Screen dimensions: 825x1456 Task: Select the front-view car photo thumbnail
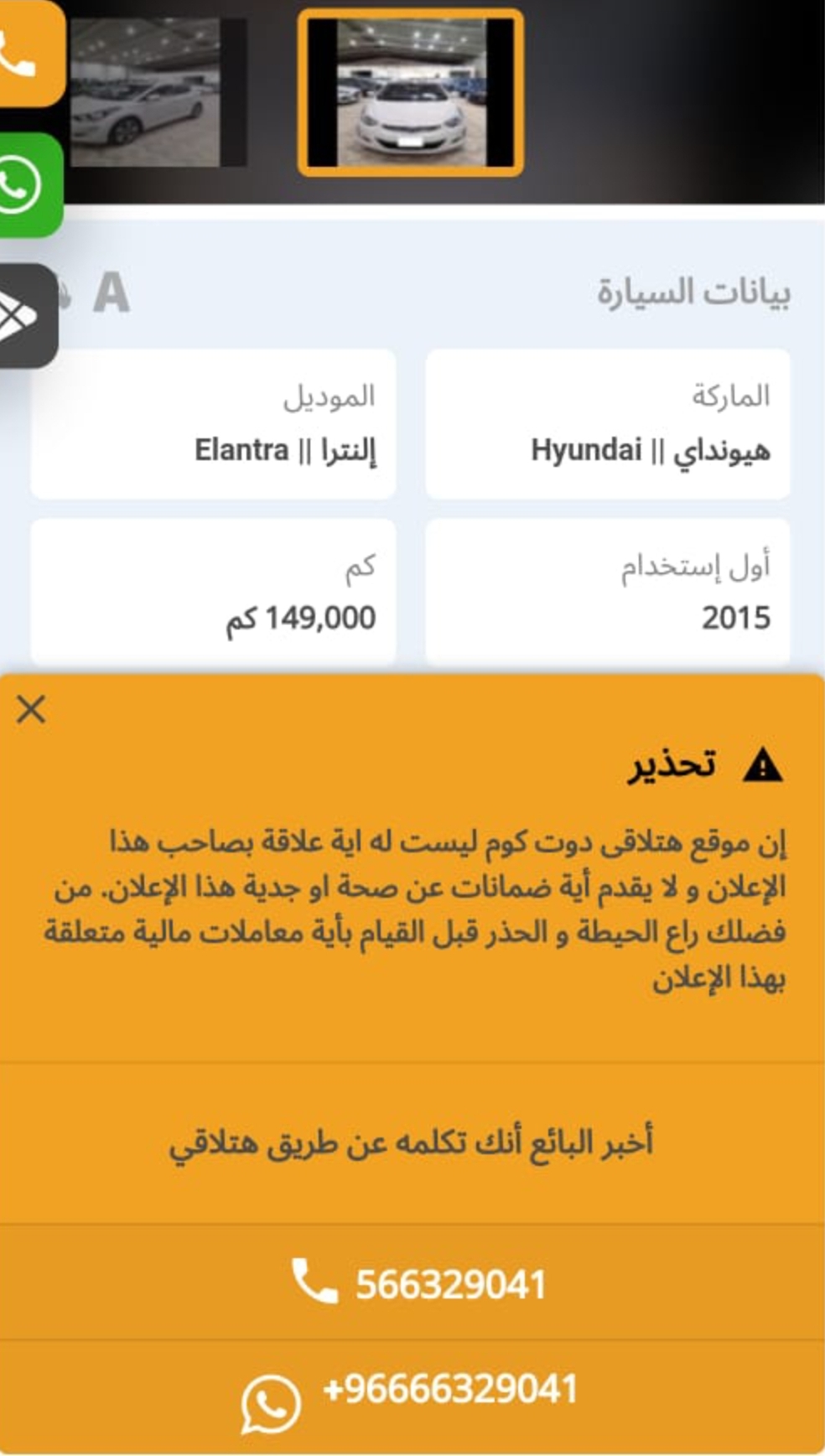[x=411, y=92]
